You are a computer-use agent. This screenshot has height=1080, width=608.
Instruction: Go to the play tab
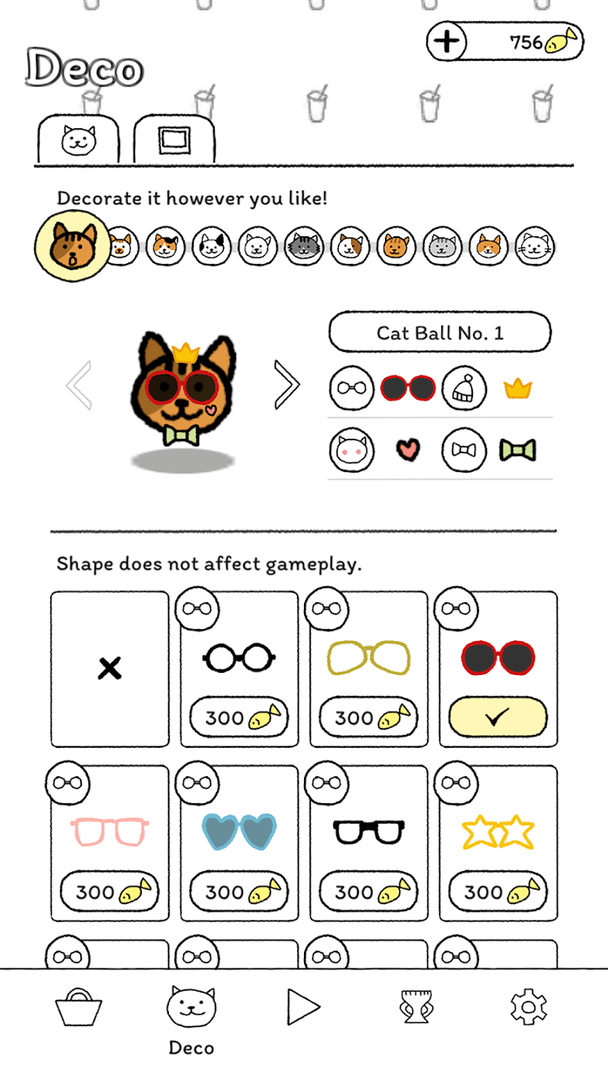303,1008
